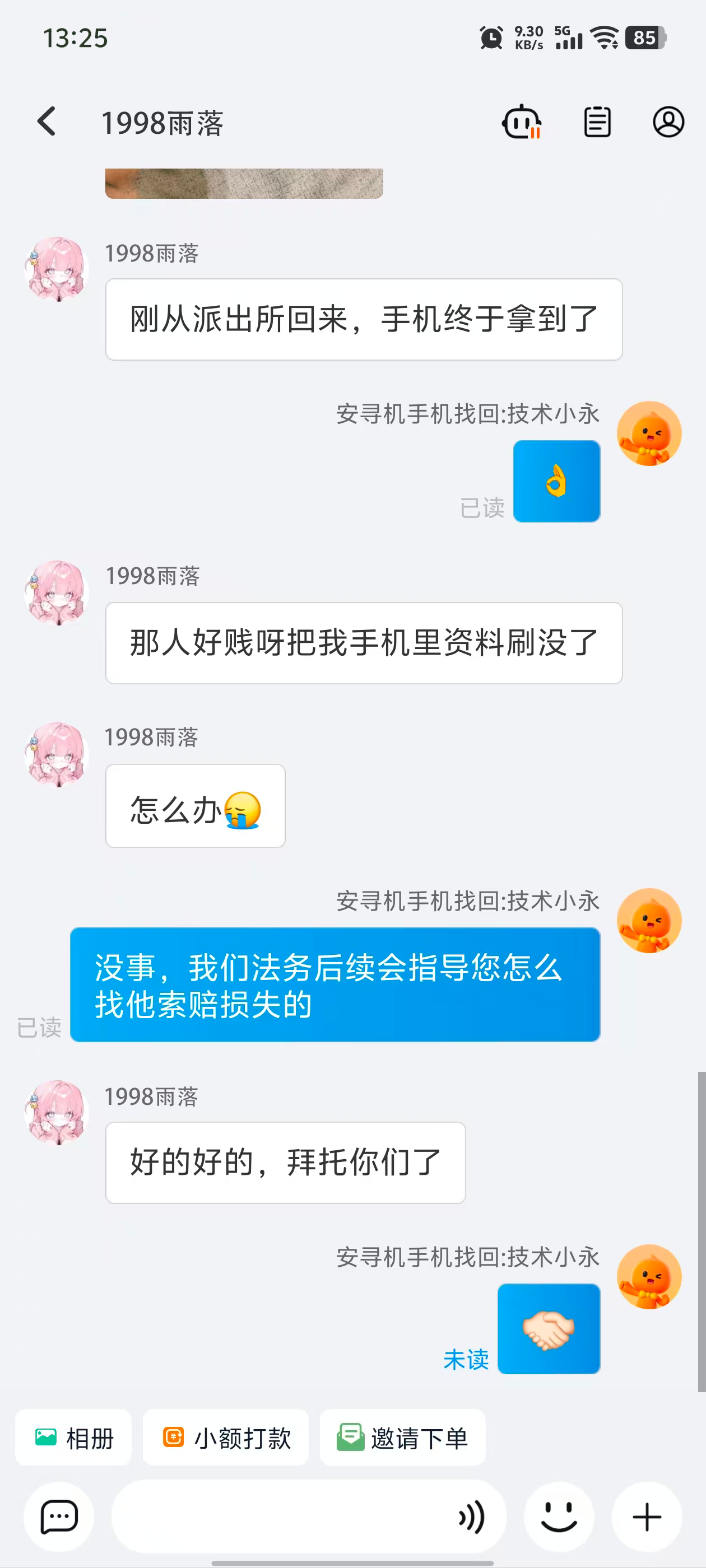Focus the message input field

[280, 1516]
